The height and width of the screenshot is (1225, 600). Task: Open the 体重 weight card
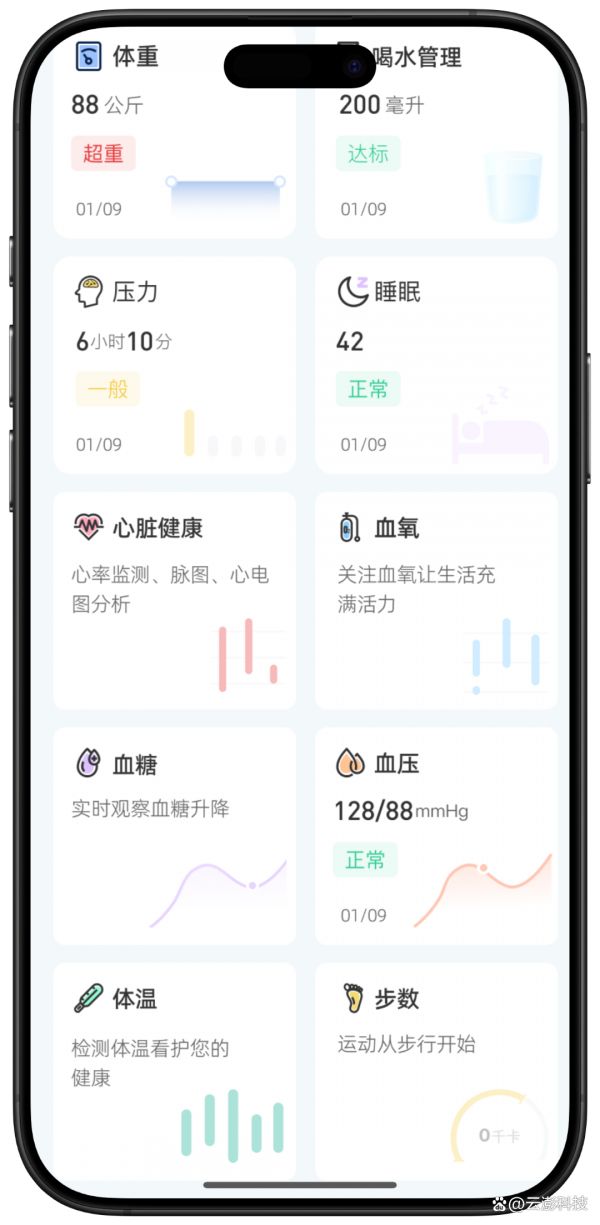pyautogui.click(x=174, y=132)
